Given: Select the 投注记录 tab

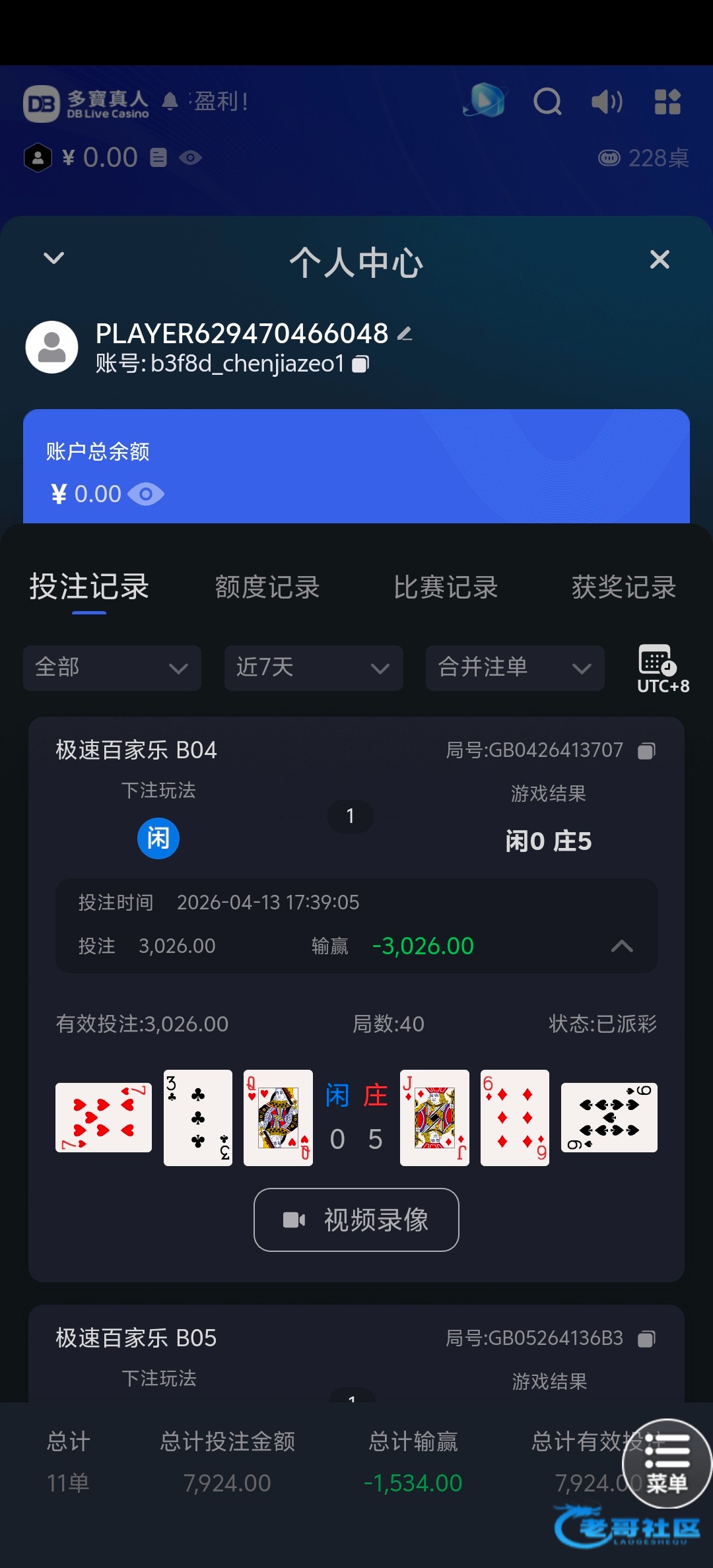Looking at the screenshot, I should click(89, 587).
